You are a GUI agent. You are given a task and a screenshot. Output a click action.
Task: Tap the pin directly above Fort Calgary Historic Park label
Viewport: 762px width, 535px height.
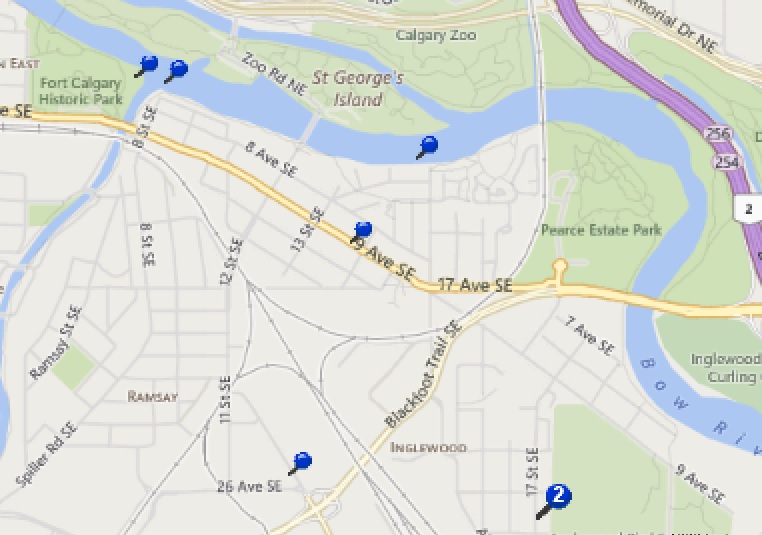(x=149, y=65)
